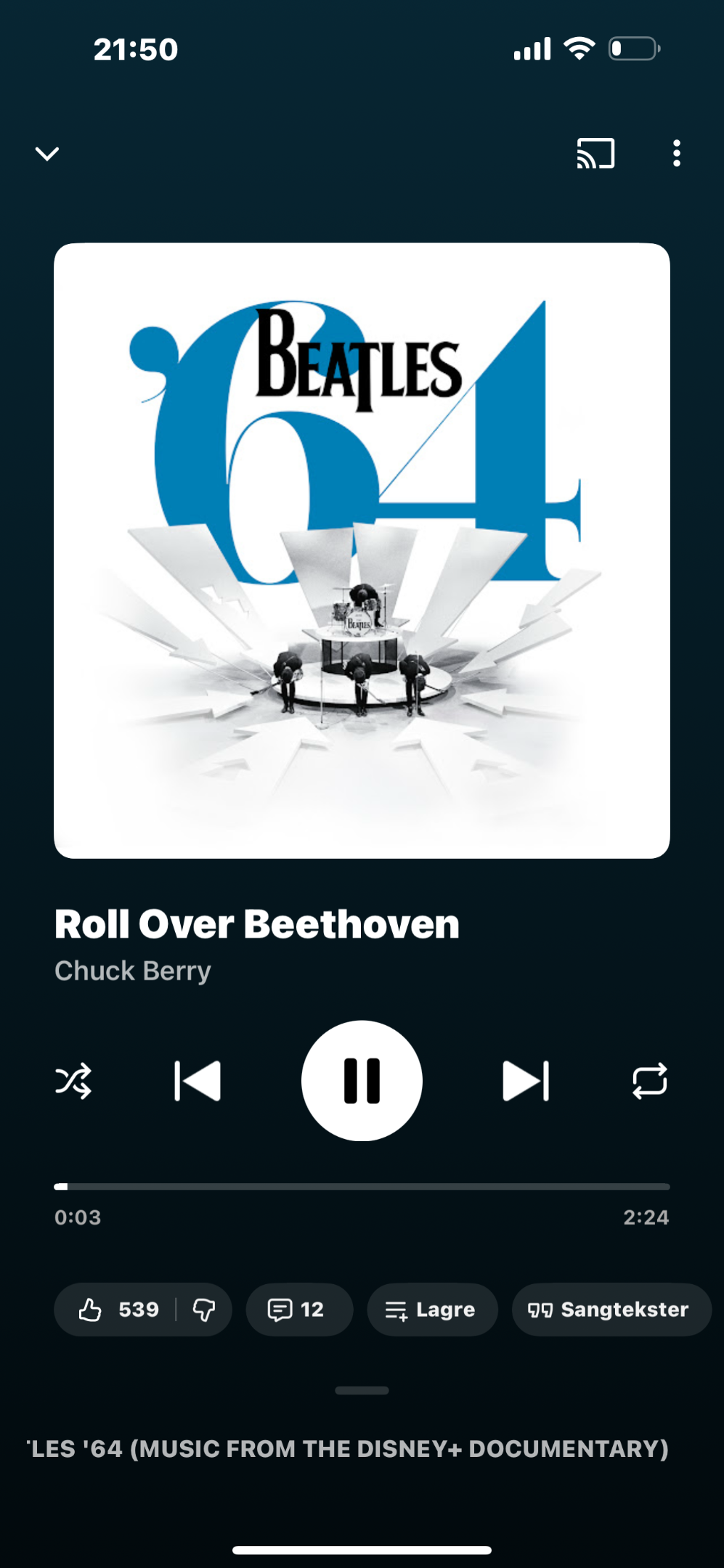Toggle shuffle playback
Image resolution: width=724 pixels, height=1568 pixels.
coord(73,1081)
